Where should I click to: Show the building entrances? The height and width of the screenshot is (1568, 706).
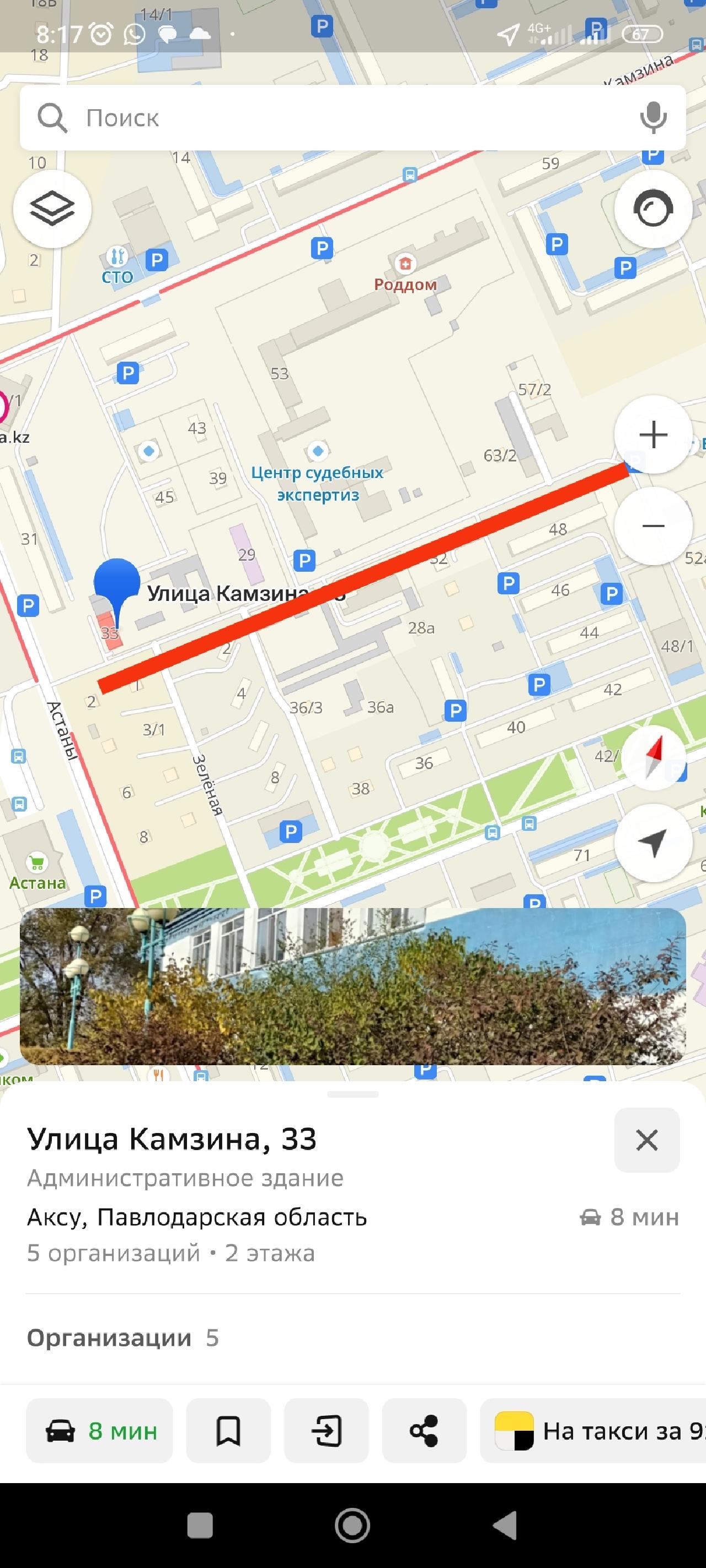tap(327, 1430)
